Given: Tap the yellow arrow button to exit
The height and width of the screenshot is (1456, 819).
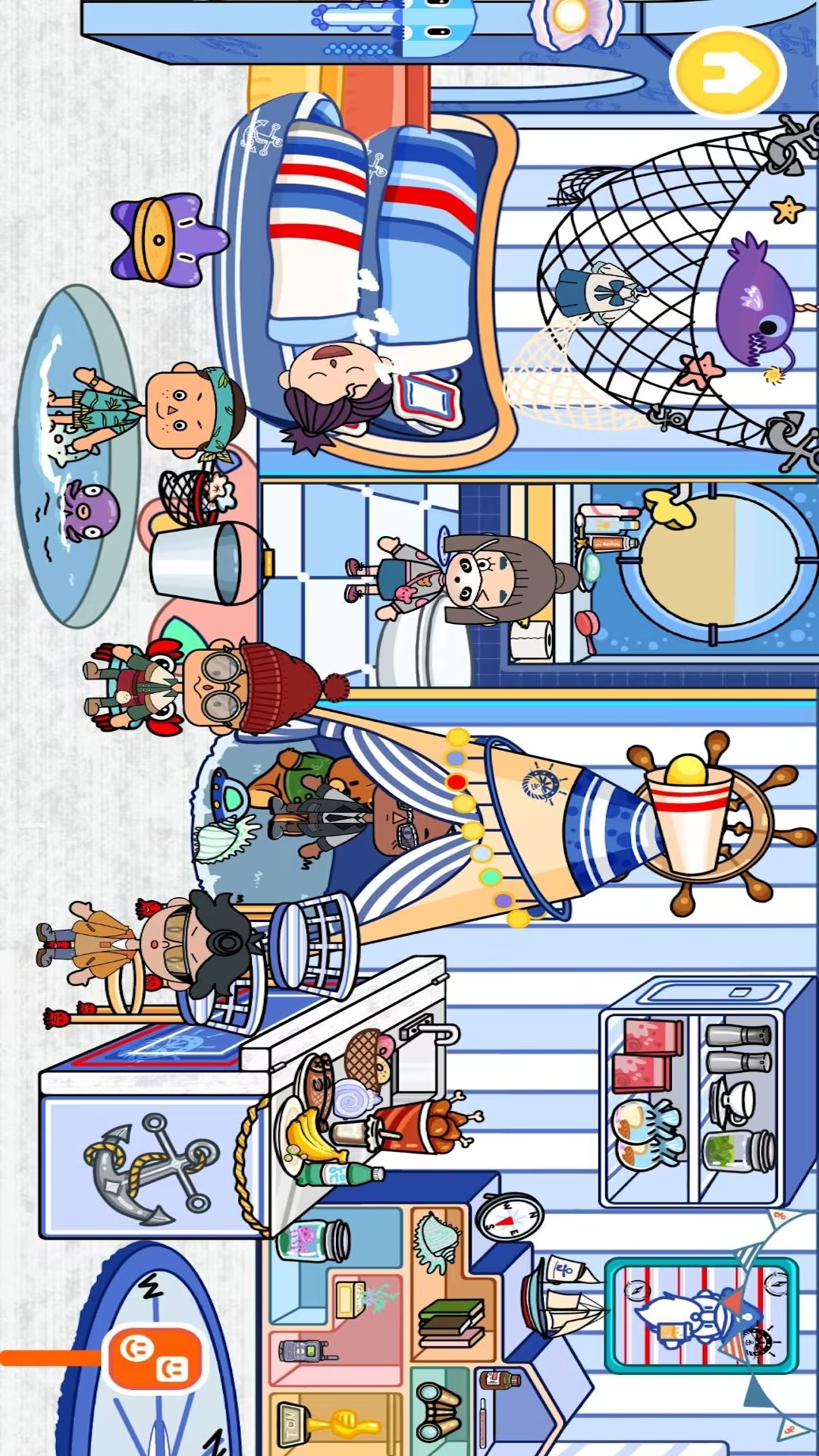Looking at the screenshot, I should click(x=728, y=74).
